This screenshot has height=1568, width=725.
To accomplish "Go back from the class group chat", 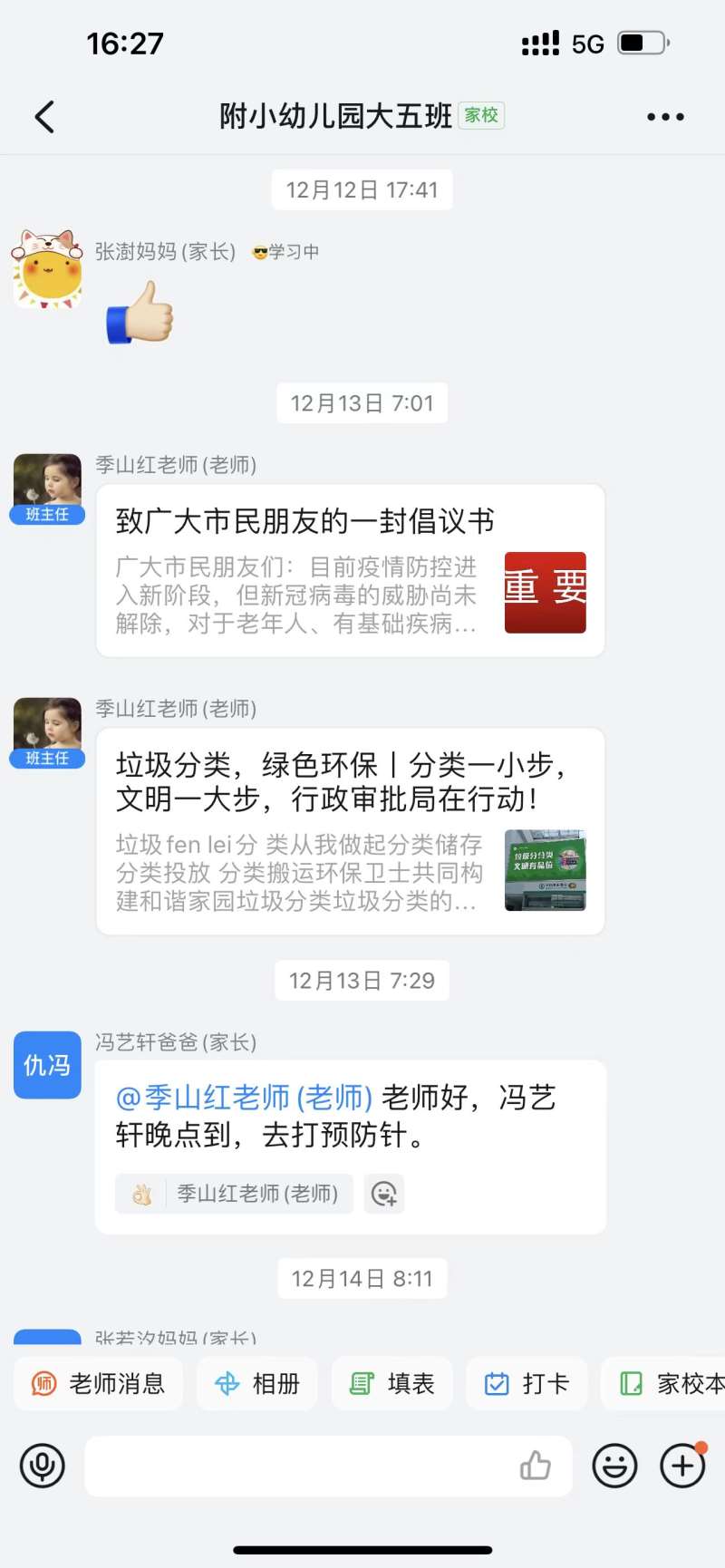I will (x=44, y=117).
